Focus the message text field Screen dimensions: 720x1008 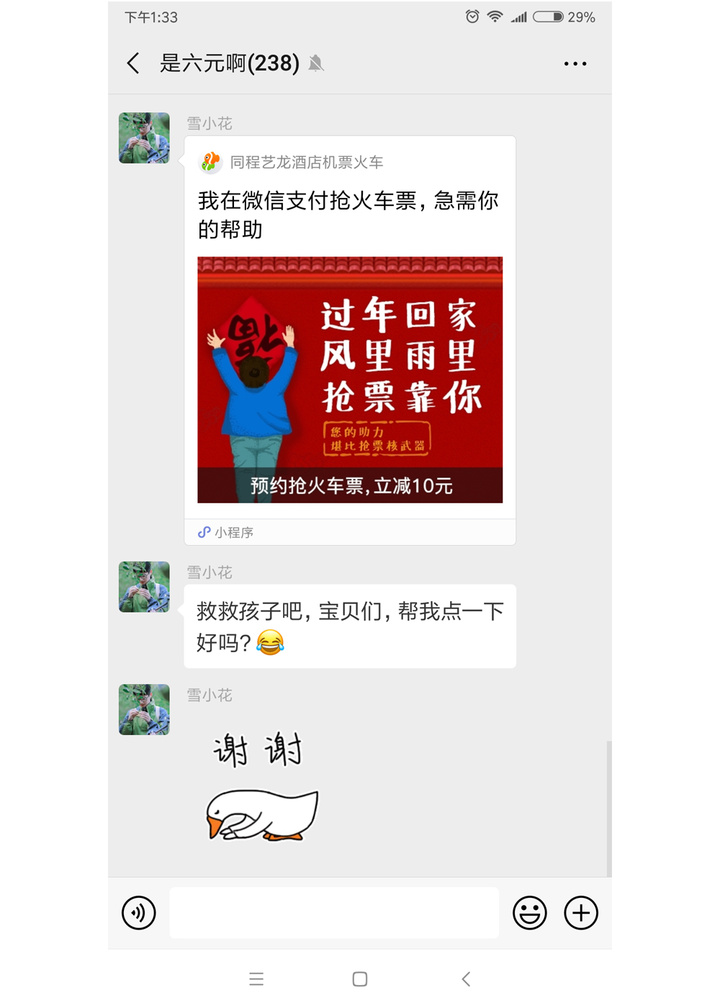tap(333, 912)
